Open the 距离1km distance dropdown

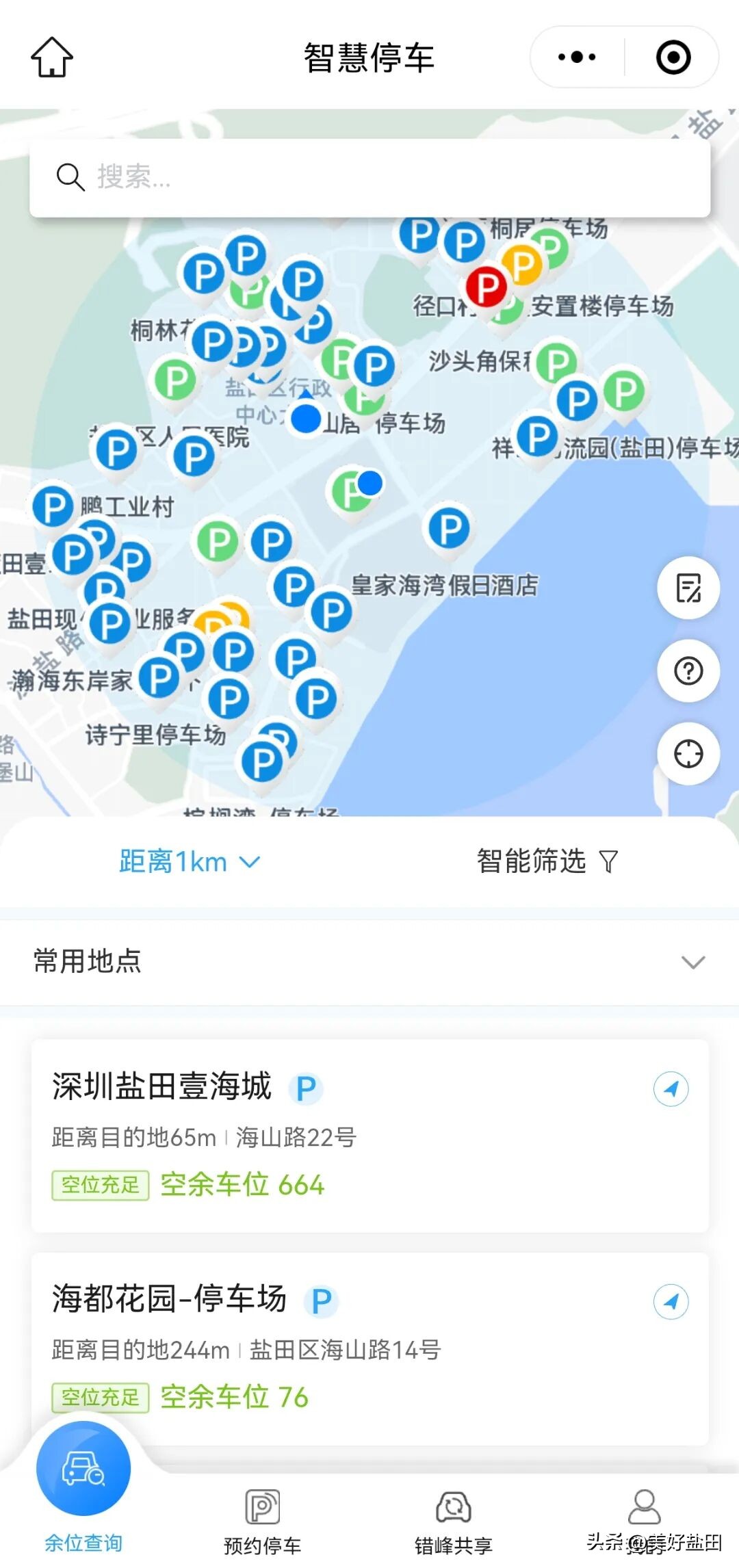point(190,861)
